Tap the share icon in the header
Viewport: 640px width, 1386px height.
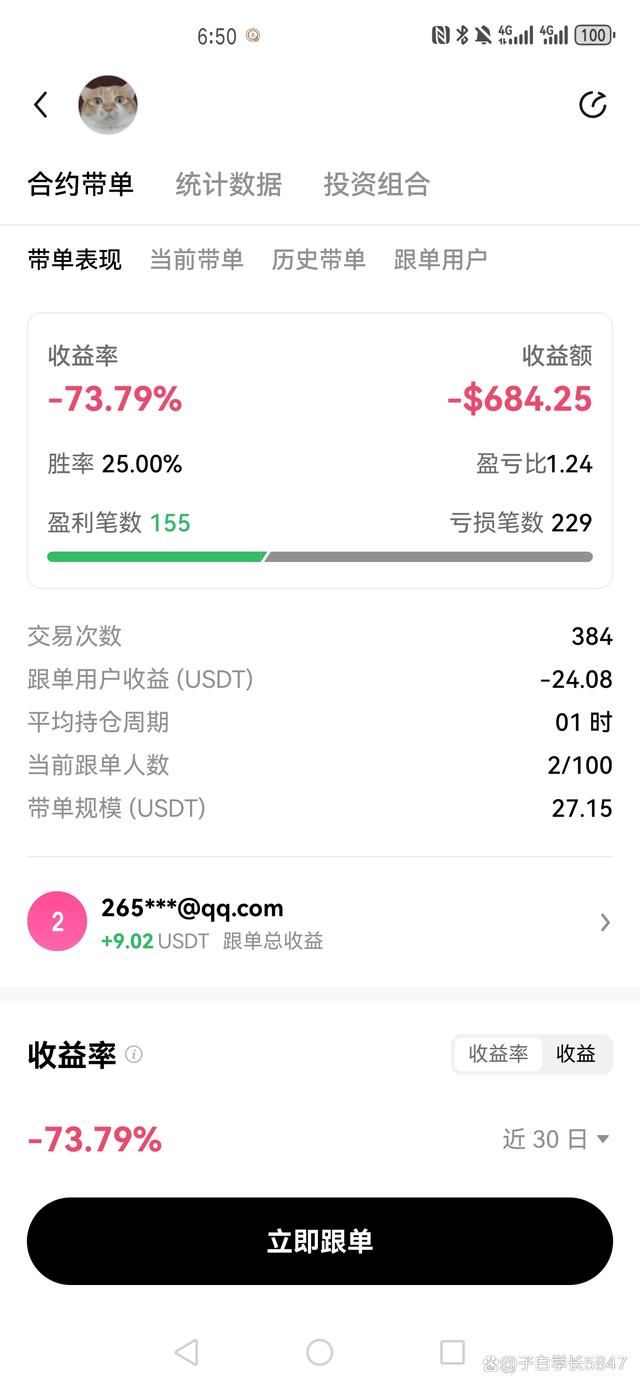tap(593, 105)
